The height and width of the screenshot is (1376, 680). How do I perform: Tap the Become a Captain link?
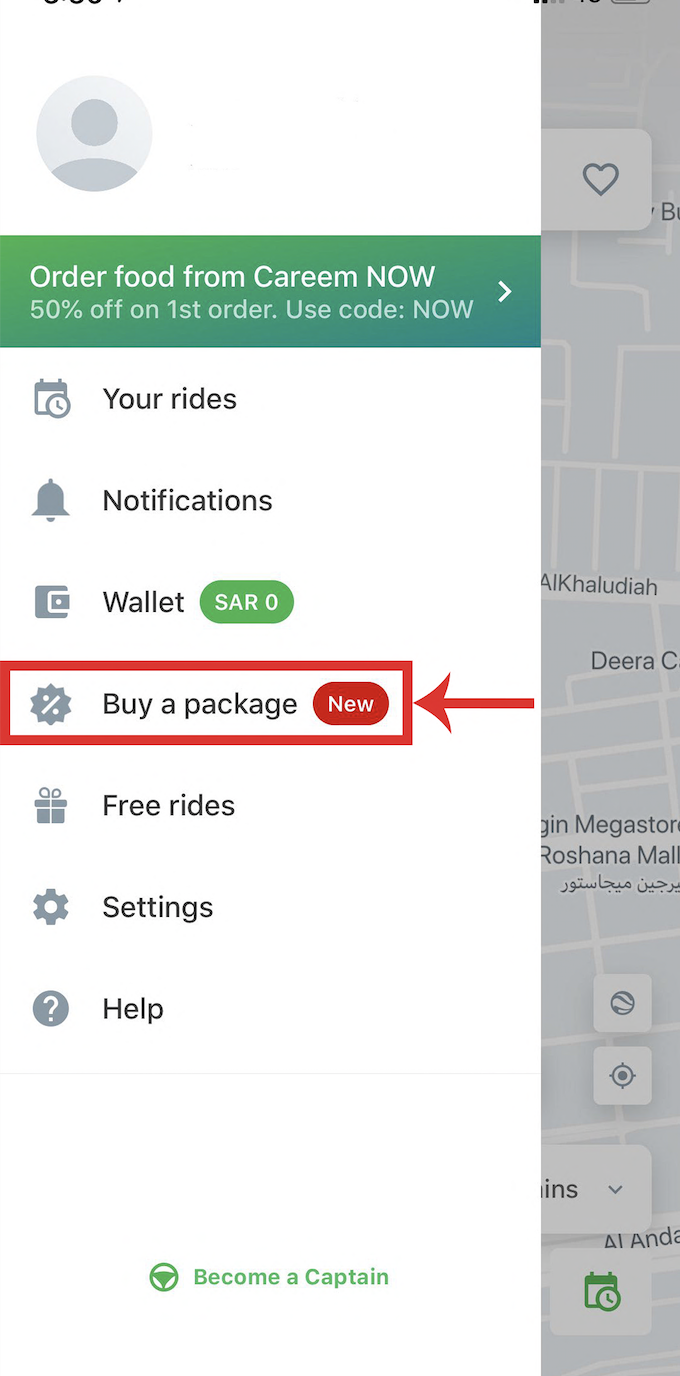click(269, 1277)
